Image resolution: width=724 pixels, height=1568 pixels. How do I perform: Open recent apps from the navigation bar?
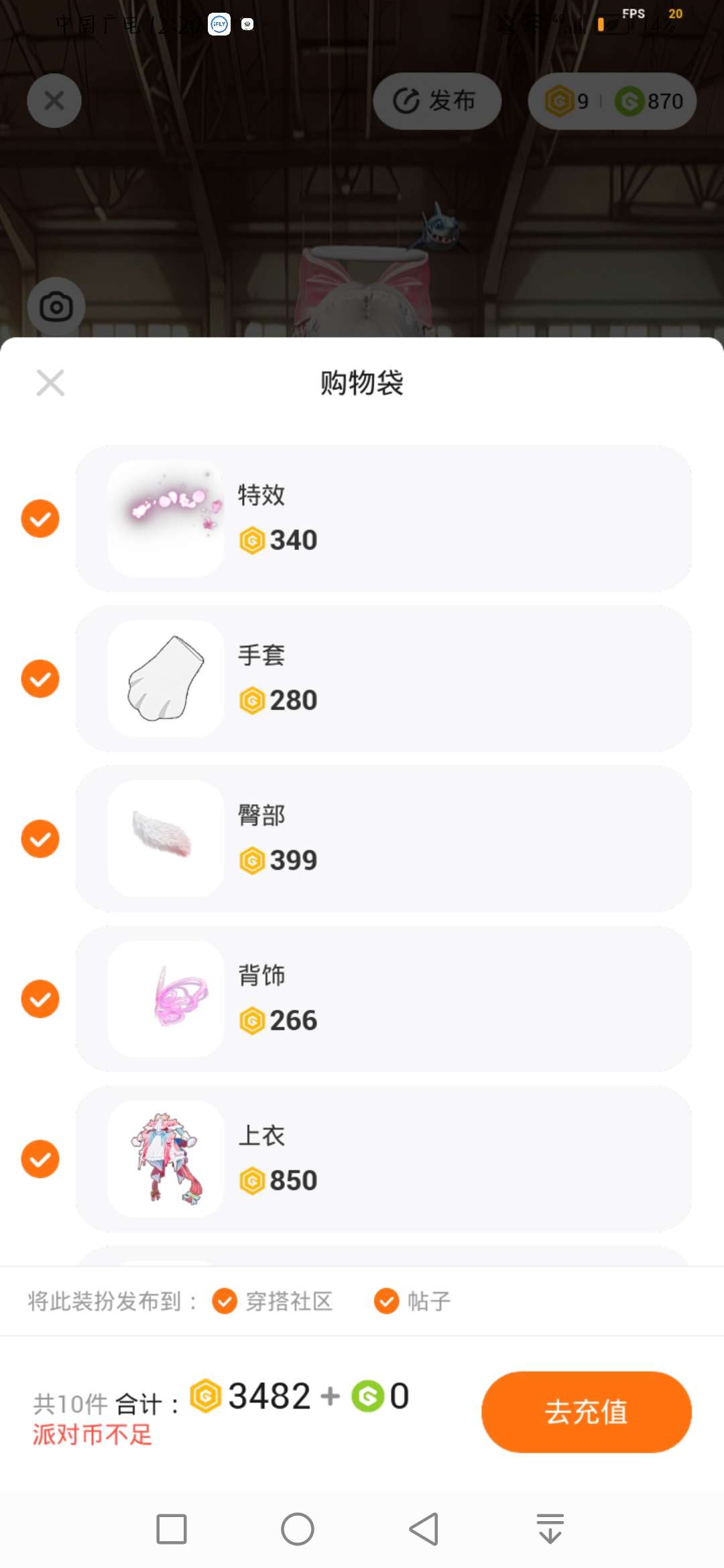tap(172, 1529)
